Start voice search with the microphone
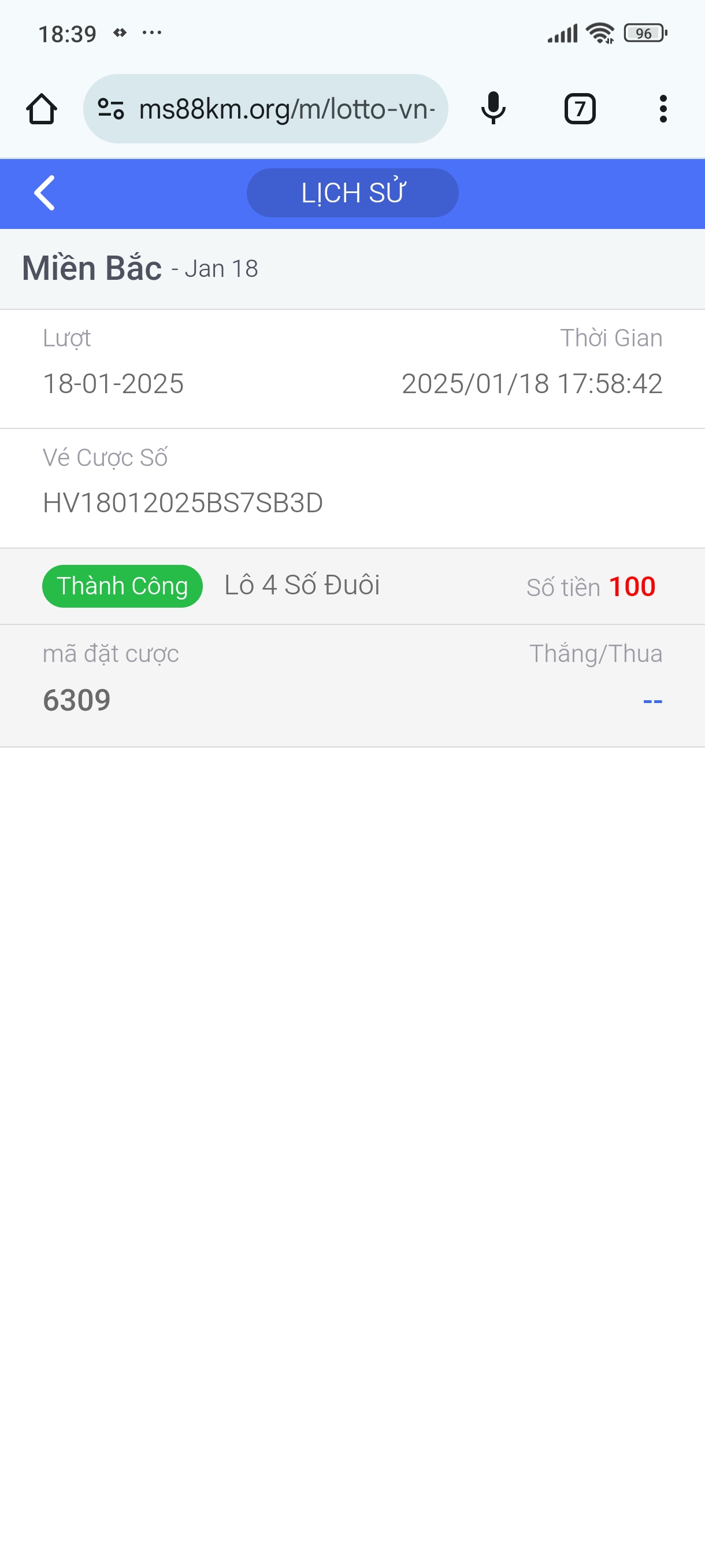Image resolution: width=705 pixels, height=1568 pixels. [493, 109]
